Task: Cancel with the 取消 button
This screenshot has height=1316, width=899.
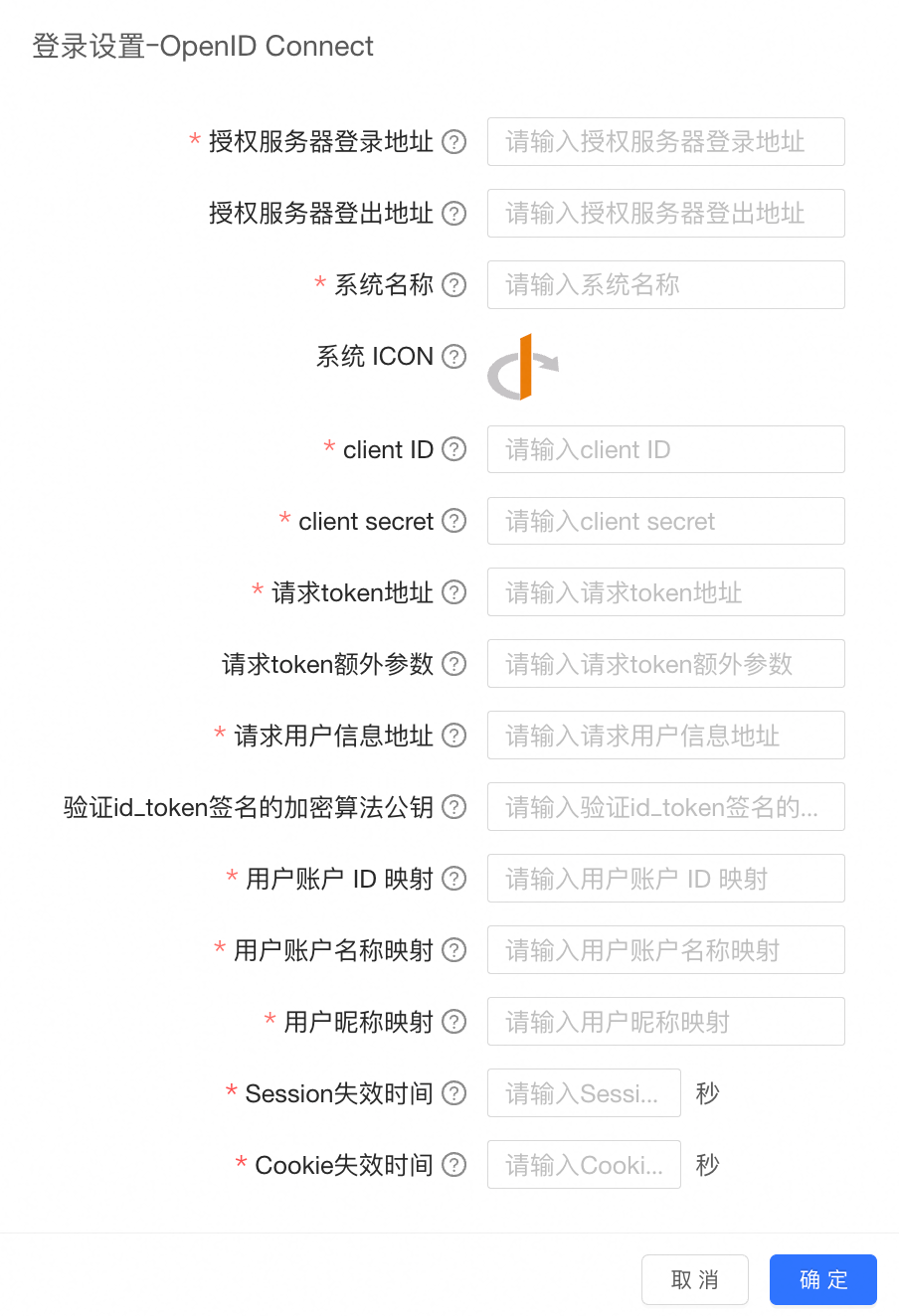Action: point(694,1279)
